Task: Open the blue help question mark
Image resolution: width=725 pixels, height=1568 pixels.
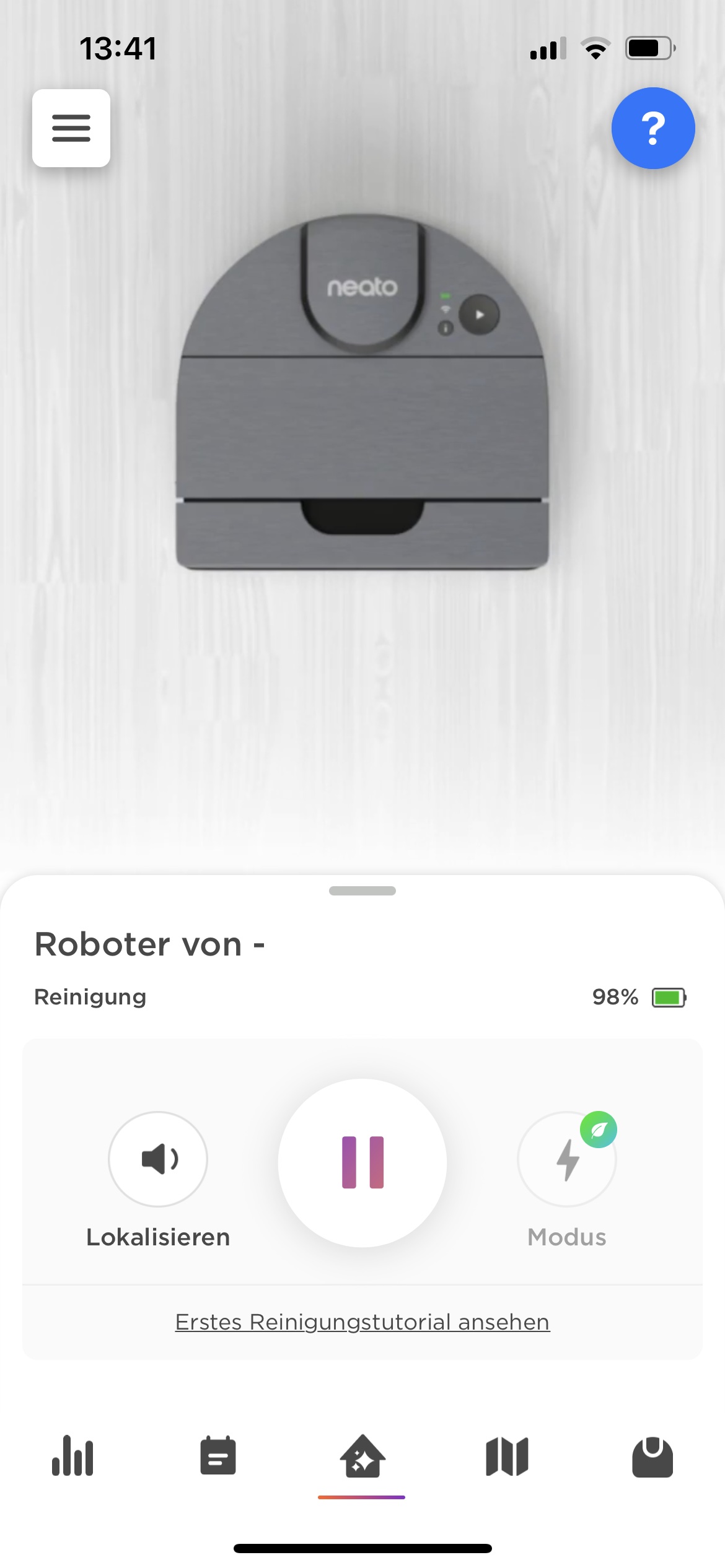Action: pyautogui.click(x=653, y=128)
